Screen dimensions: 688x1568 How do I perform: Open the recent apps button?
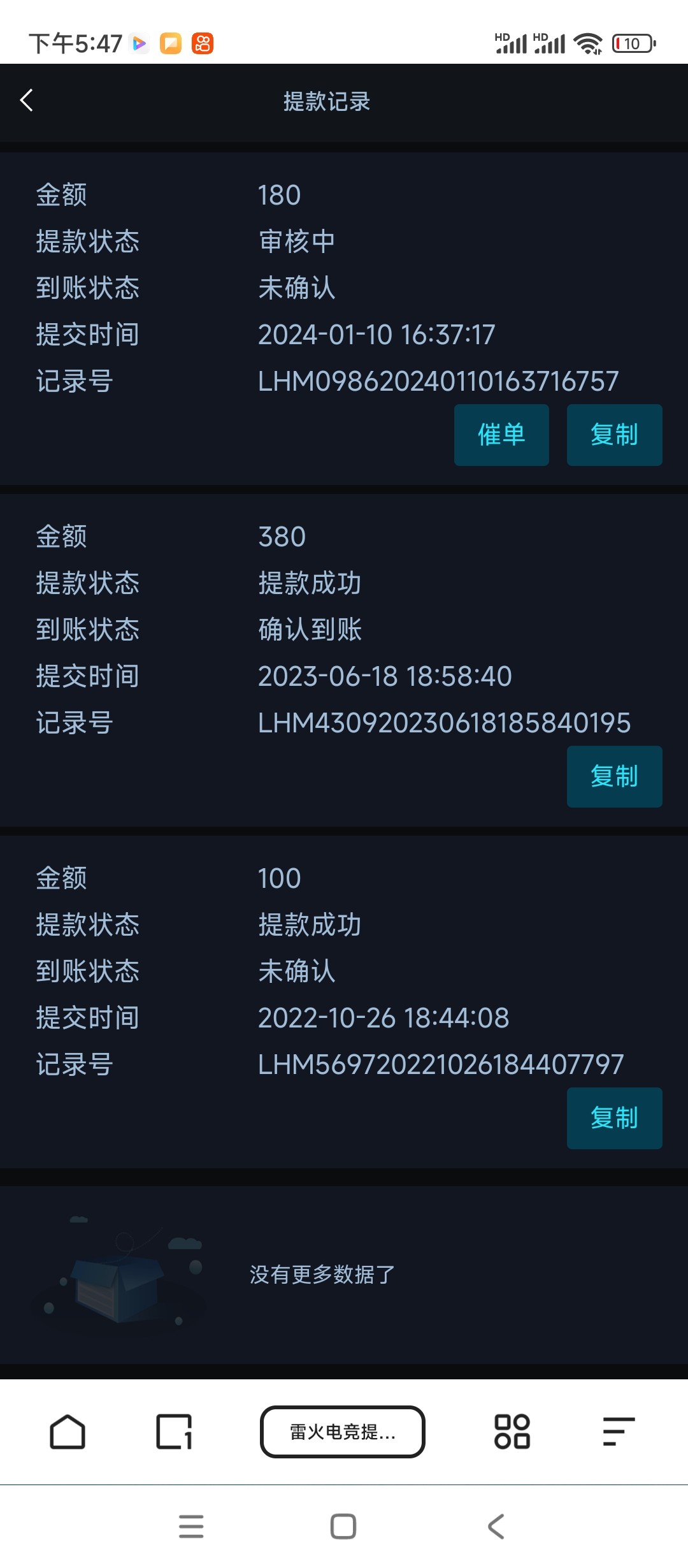[190, 1527]
